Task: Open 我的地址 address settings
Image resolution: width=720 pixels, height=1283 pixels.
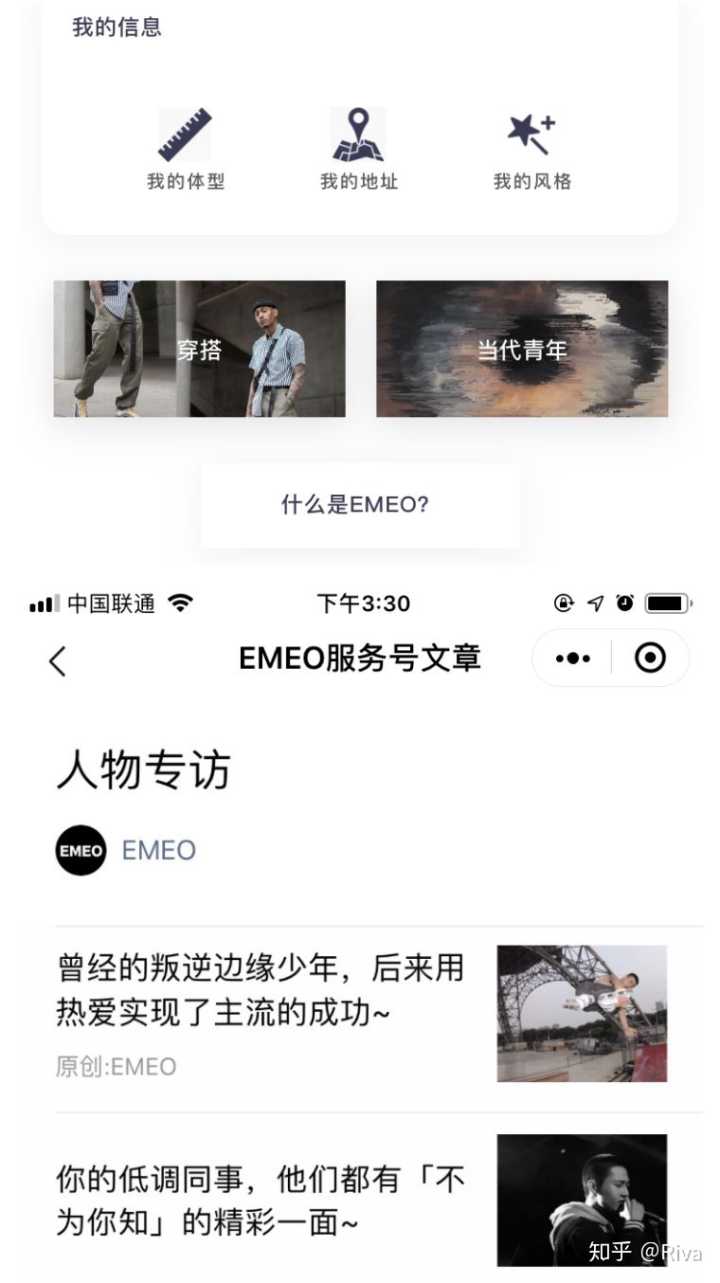Action: (x=358, y=149)
